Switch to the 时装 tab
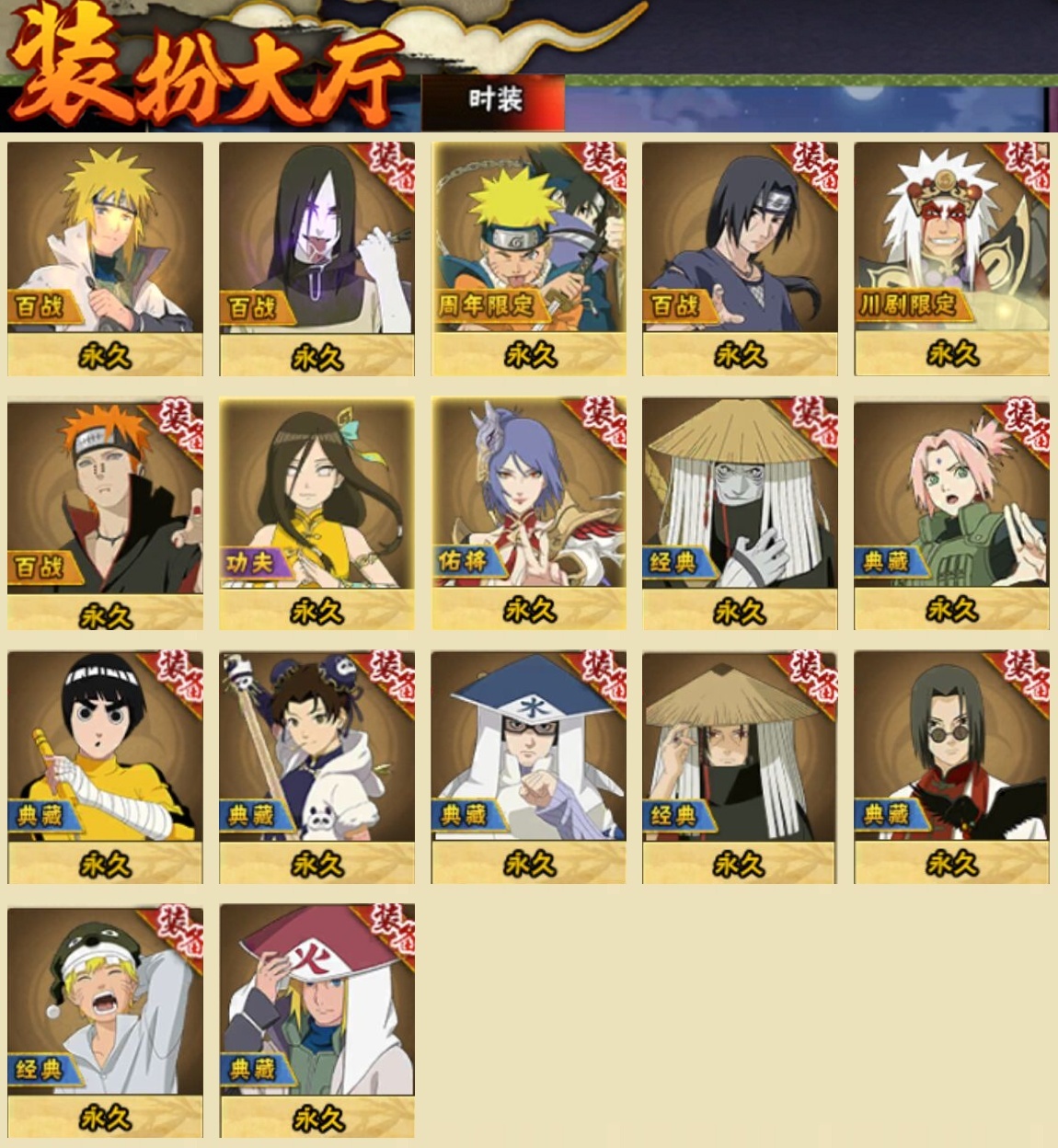1058x1148 pixels. [x=494, y=101]
